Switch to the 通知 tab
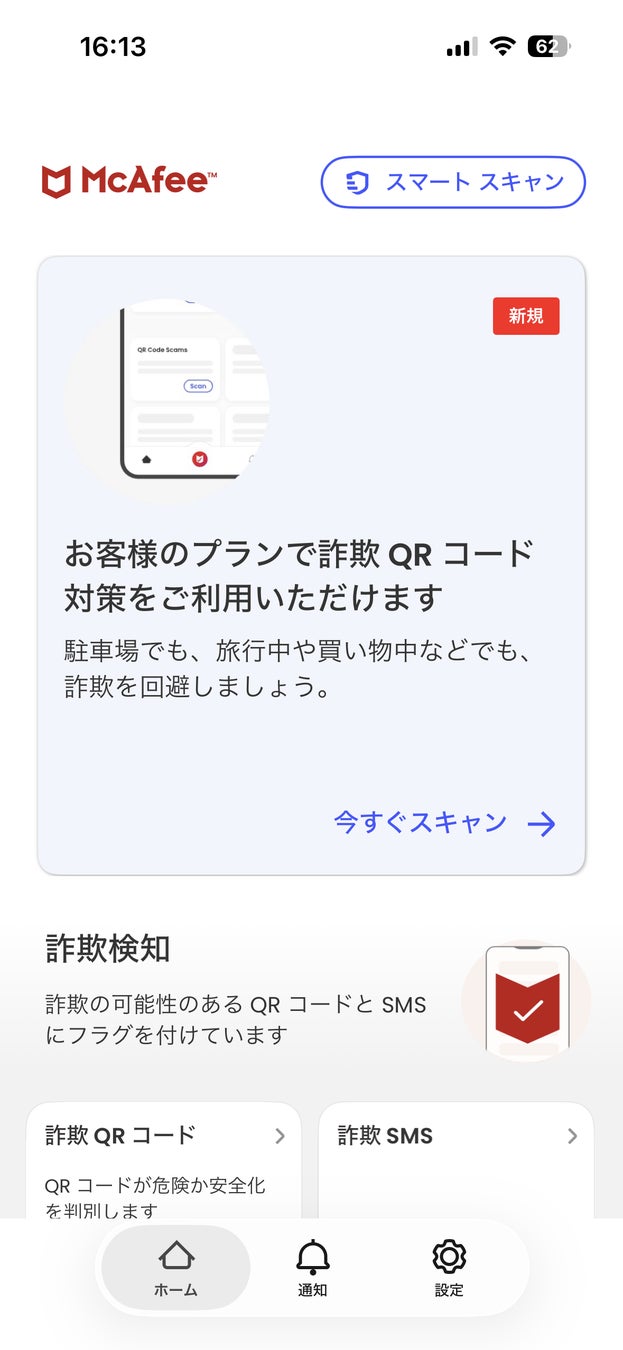The width and height of the screenshot is (623, 1350). click(x=312, y=1268)
